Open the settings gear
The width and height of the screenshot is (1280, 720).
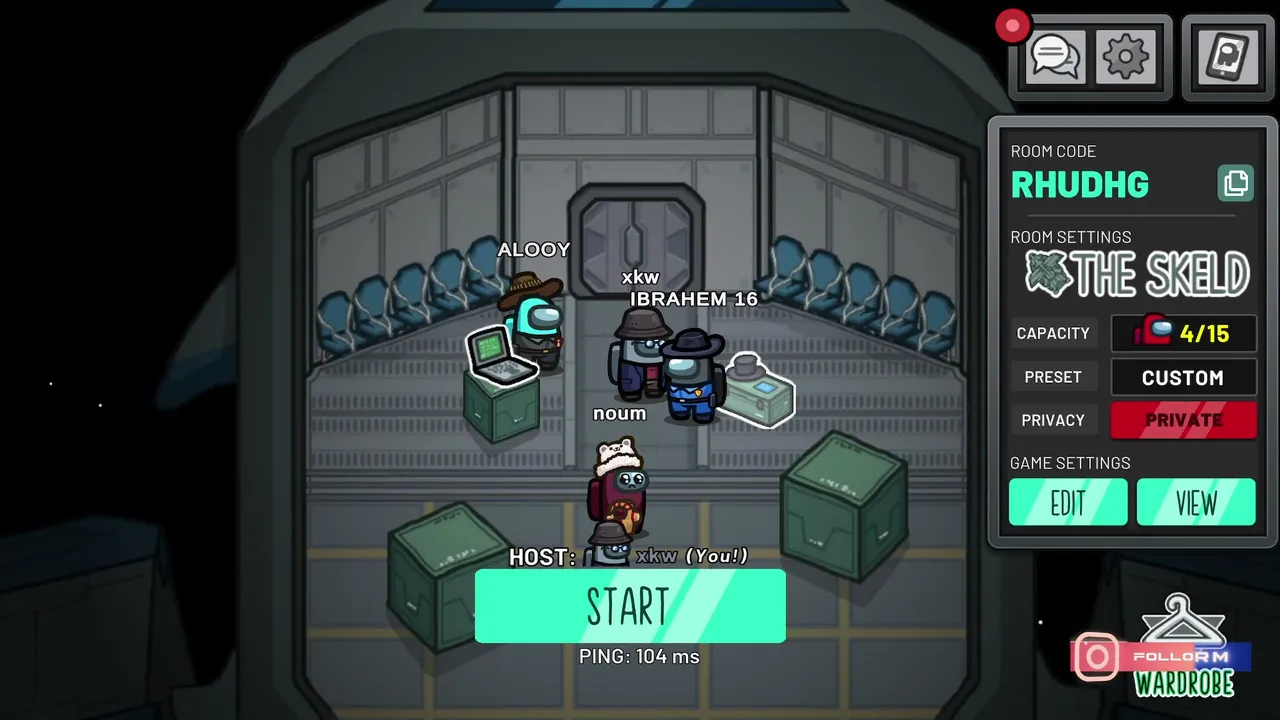[1125, 57]
